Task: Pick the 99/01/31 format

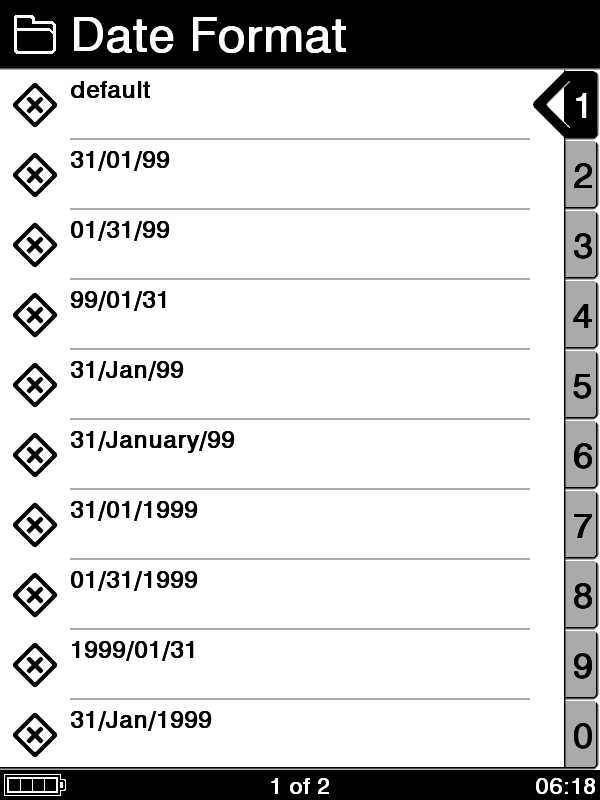Action: [x=120, y=301]
